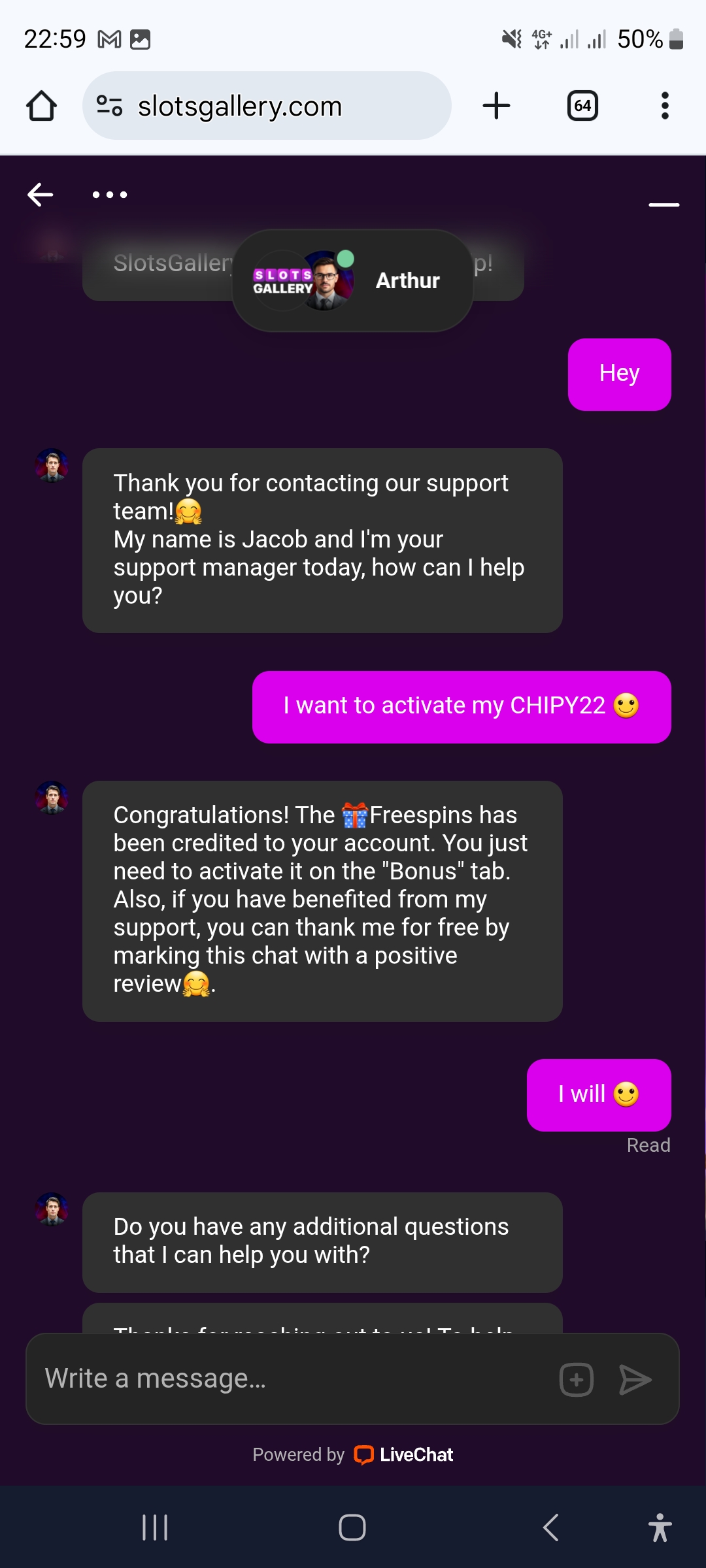
Task: Minimize the live chat window
Action: tap(664, 204)
